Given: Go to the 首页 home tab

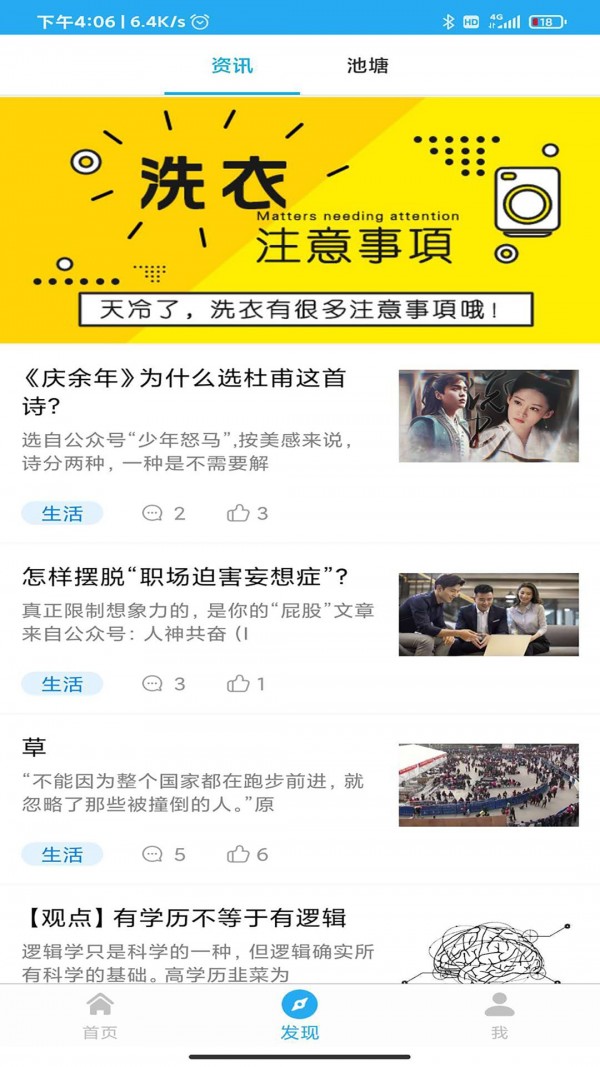Looking at the screenshot, I should 100,1016.
